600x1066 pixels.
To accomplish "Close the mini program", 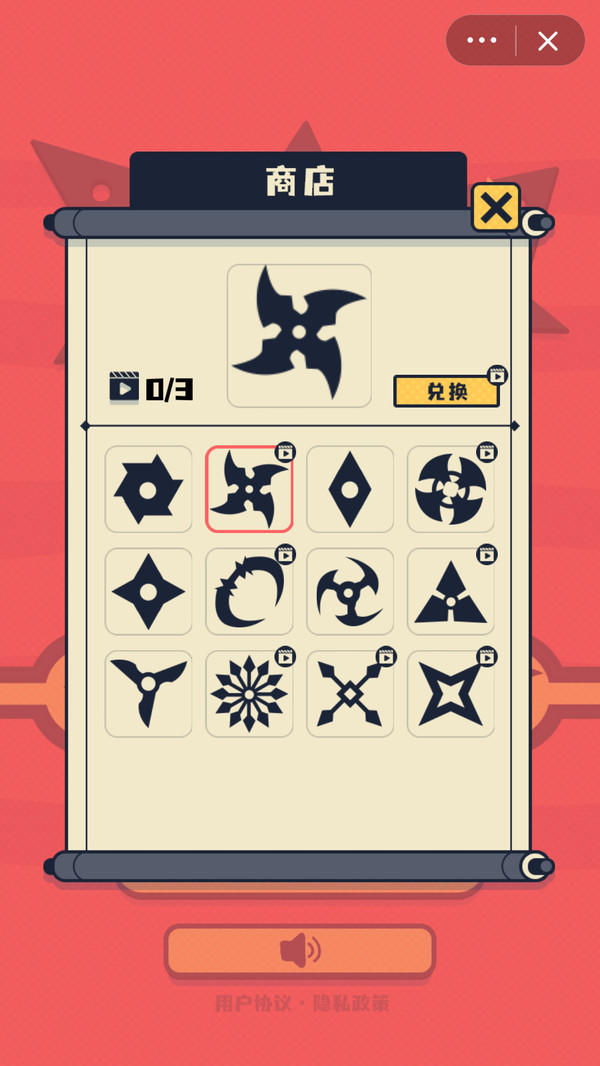I will pos(548,40).
